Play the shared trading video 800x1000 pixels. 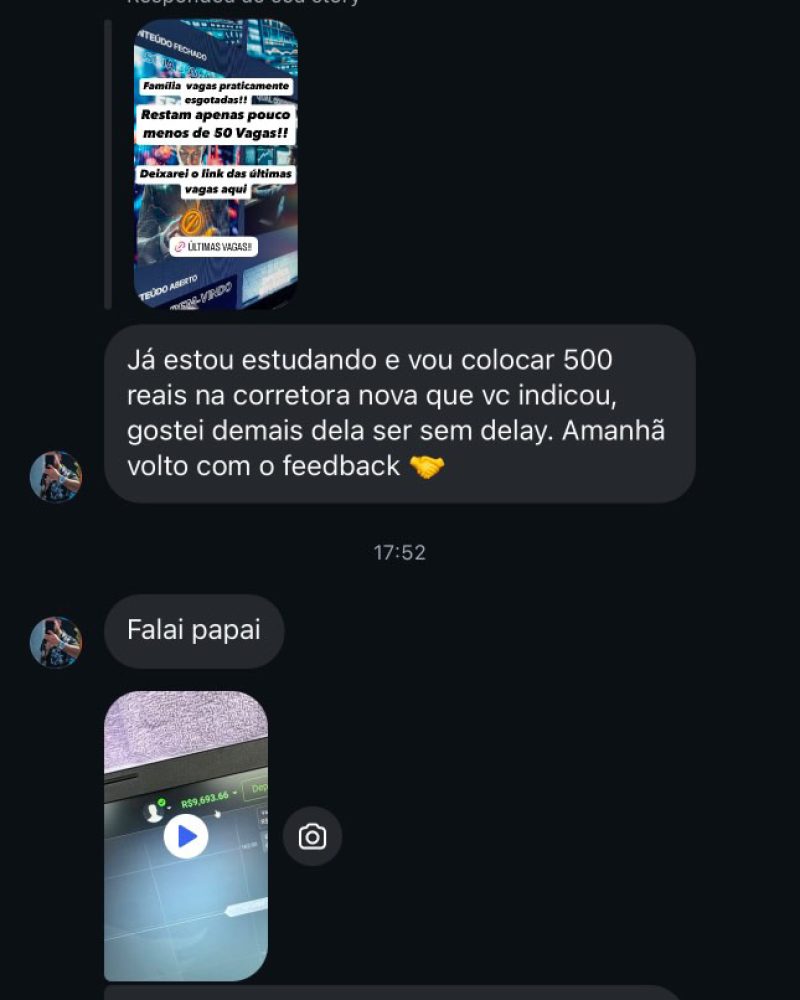pyautogui.click(x=187, y=837)
